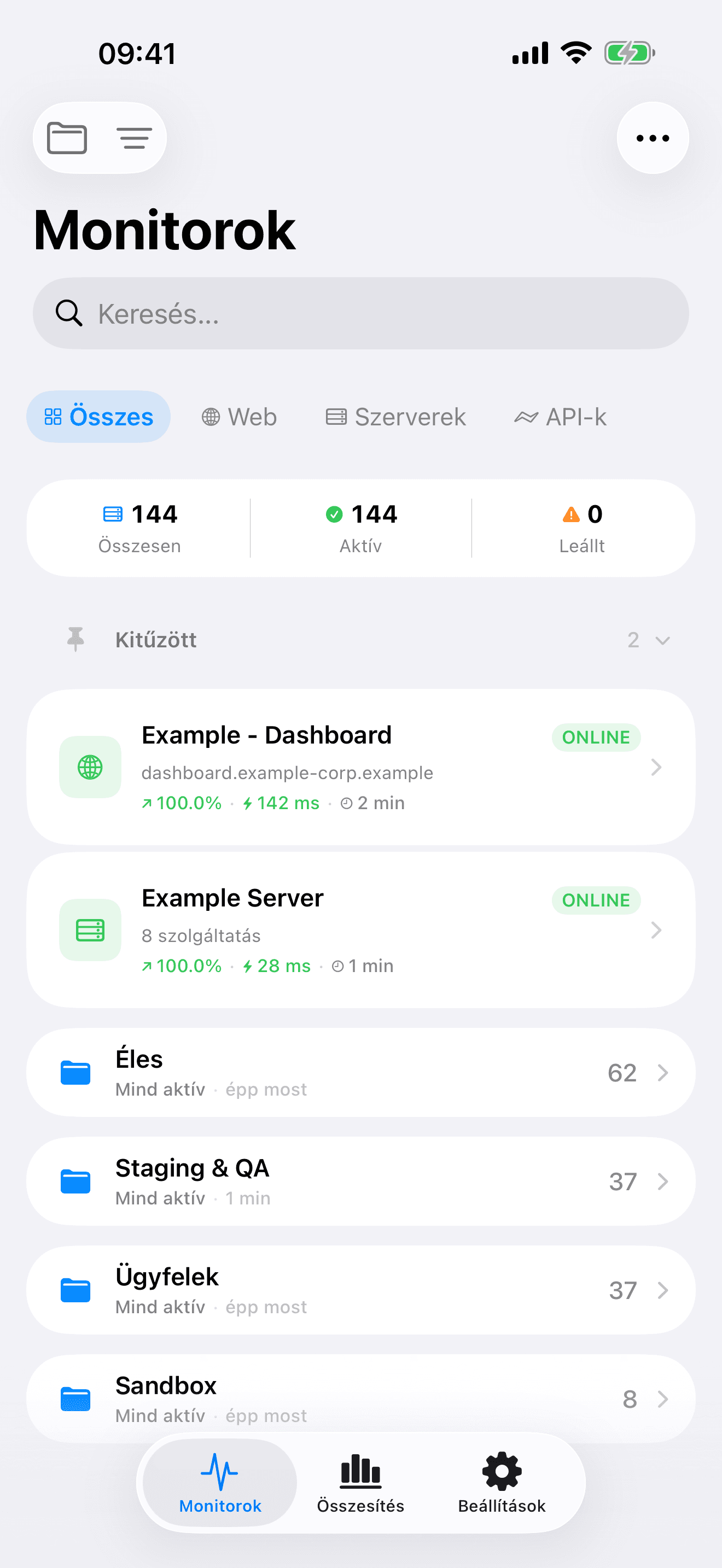Switch to the Összesítés tab
722x1568 pixels.
pyautogui.click(x=360, y=1483)
